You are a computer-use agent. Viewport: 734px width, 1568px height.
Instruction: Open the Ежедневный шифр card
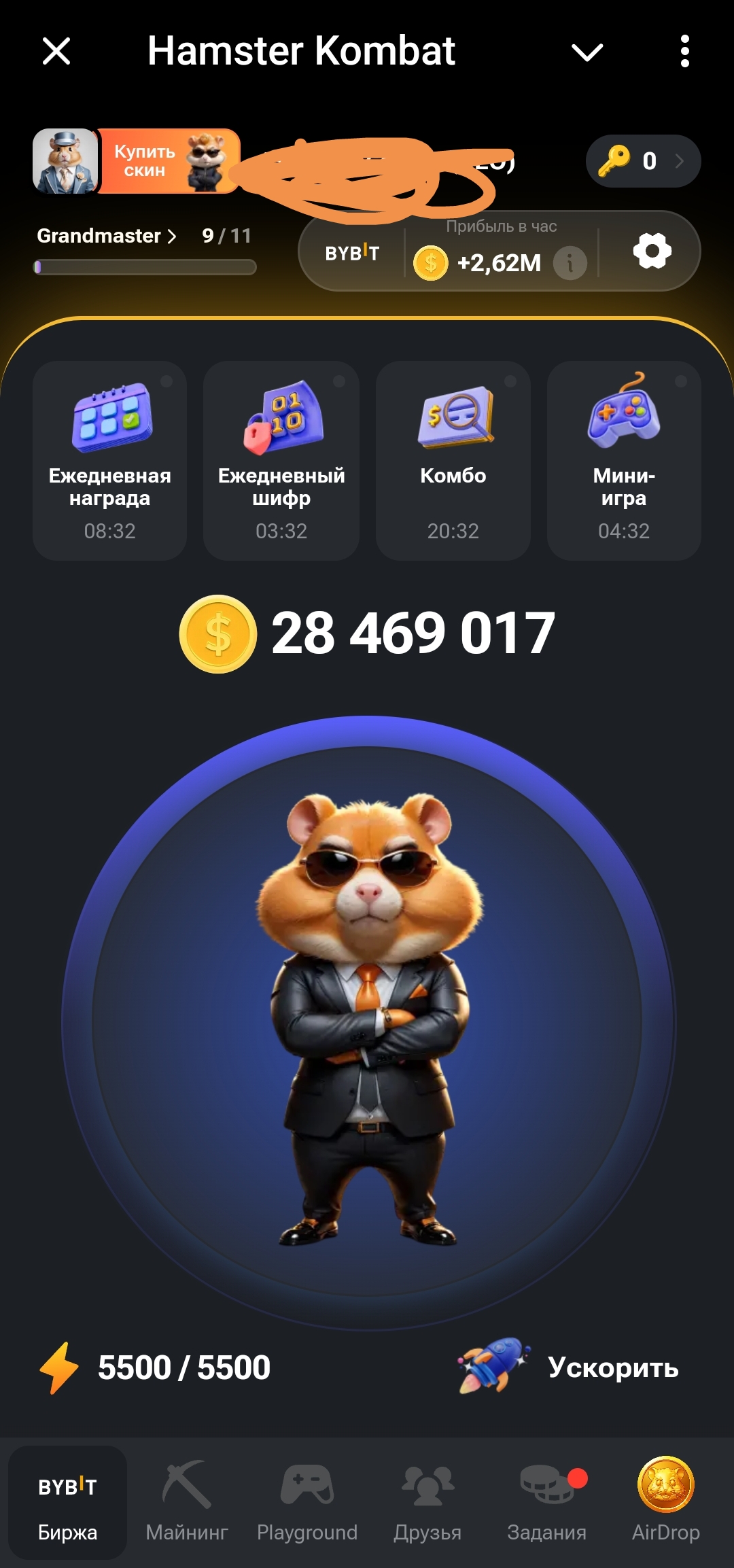281,461
